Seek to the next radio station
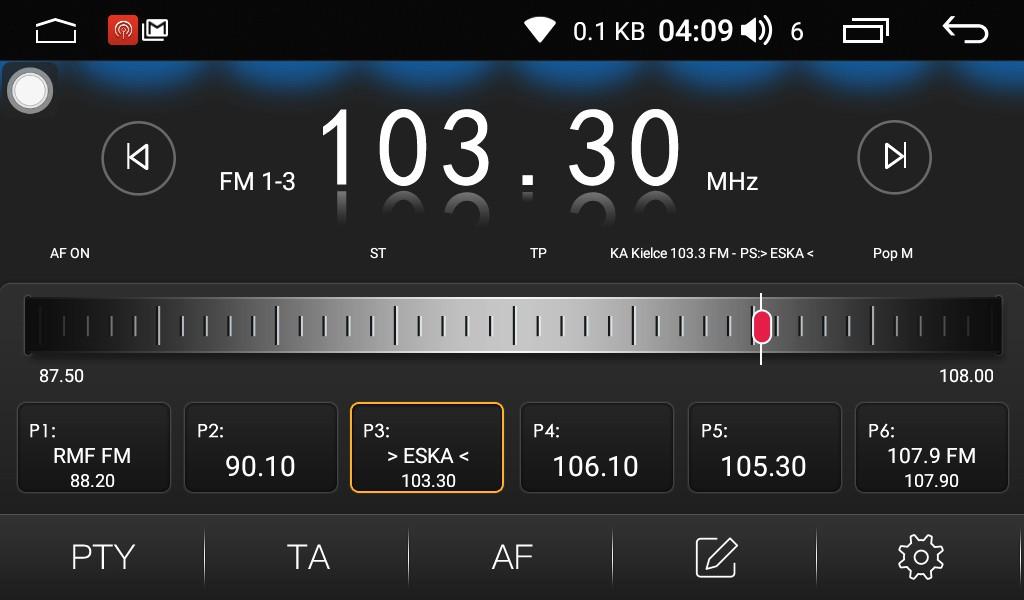This screenshot has width=1024, height=600. pos(894,157)
